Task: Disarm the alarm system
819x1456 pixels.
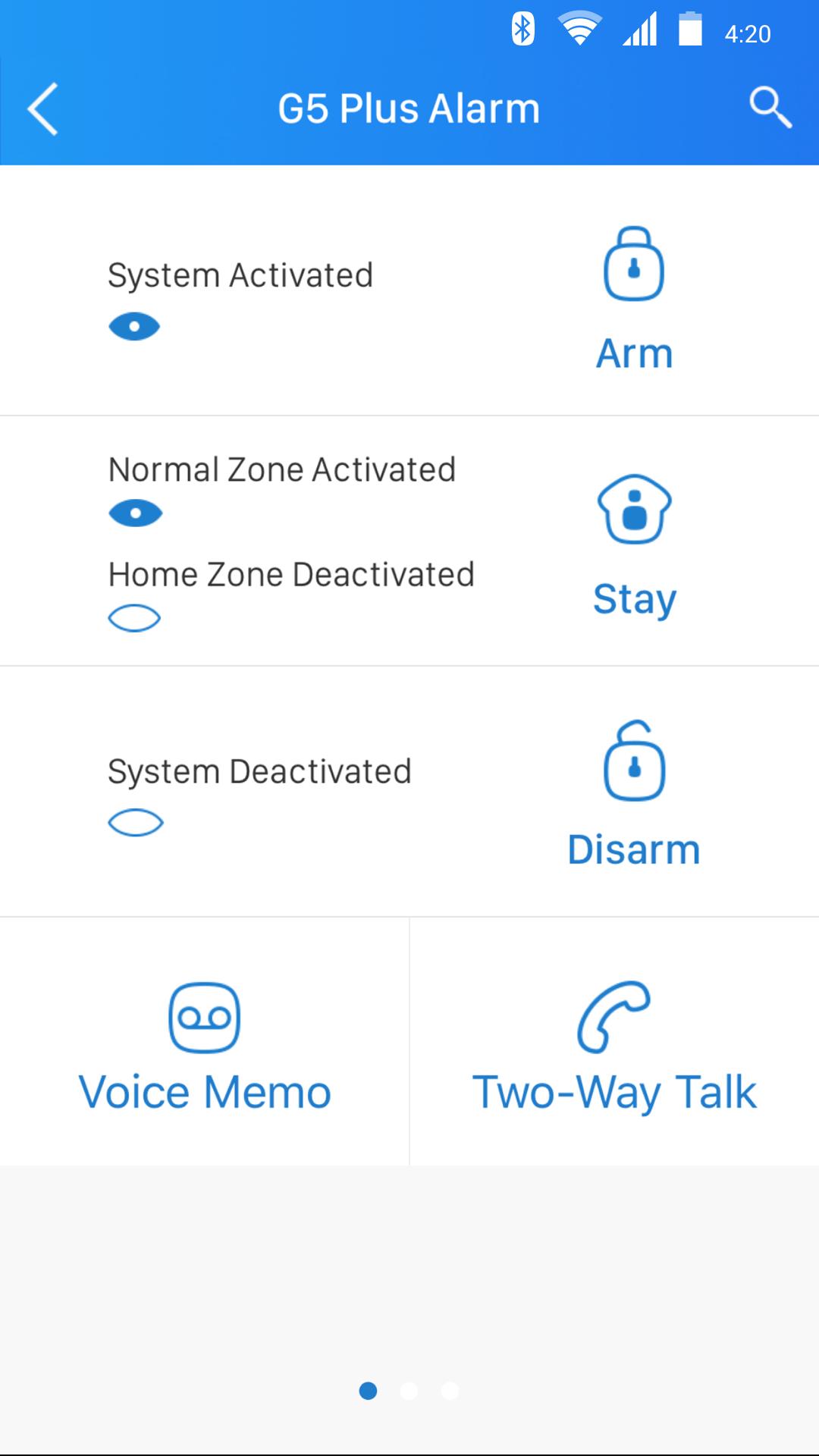Action: click(634, 793)
